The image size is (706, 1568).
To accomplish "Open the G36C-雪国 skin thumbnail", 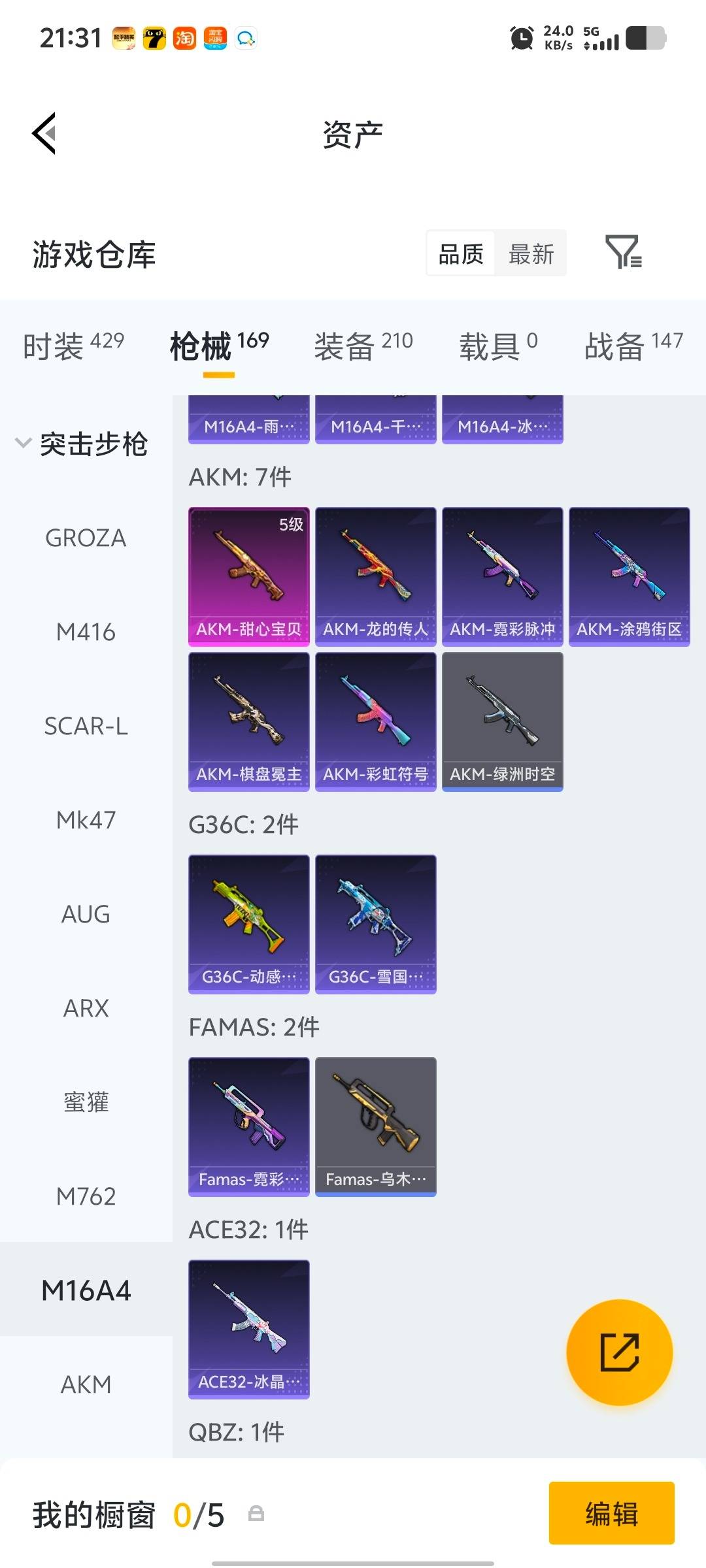I will [x=375, y=922].
